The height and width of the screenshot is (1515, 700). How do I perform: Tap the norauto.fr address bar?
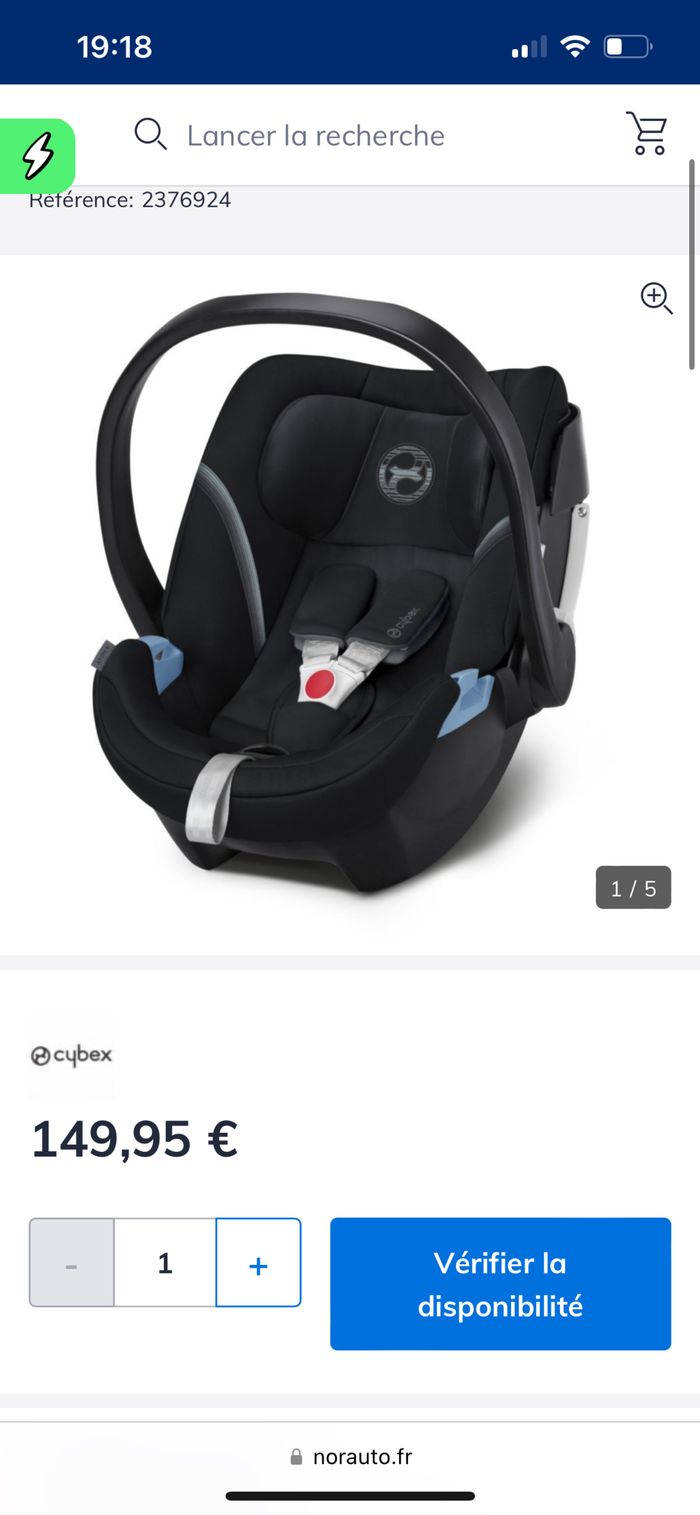(350, 1457)
